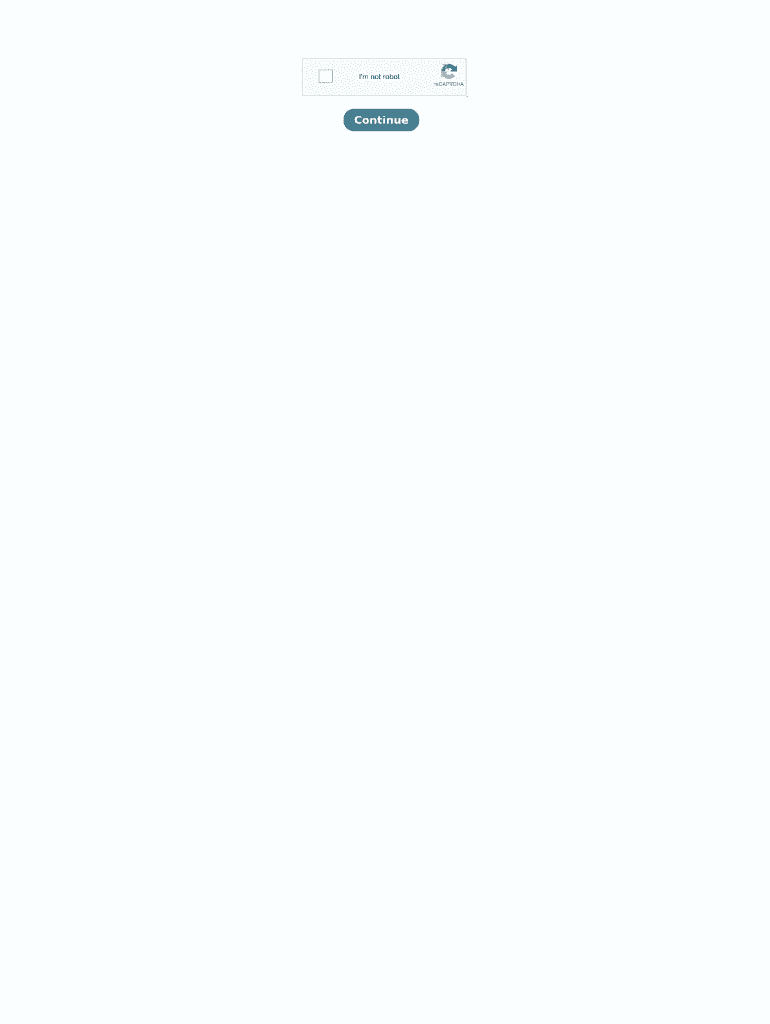This screenshot has height=1024, width=770.
Task: Click inside the reCAPTCHA widget panel
Action: [x=384, y=77]
